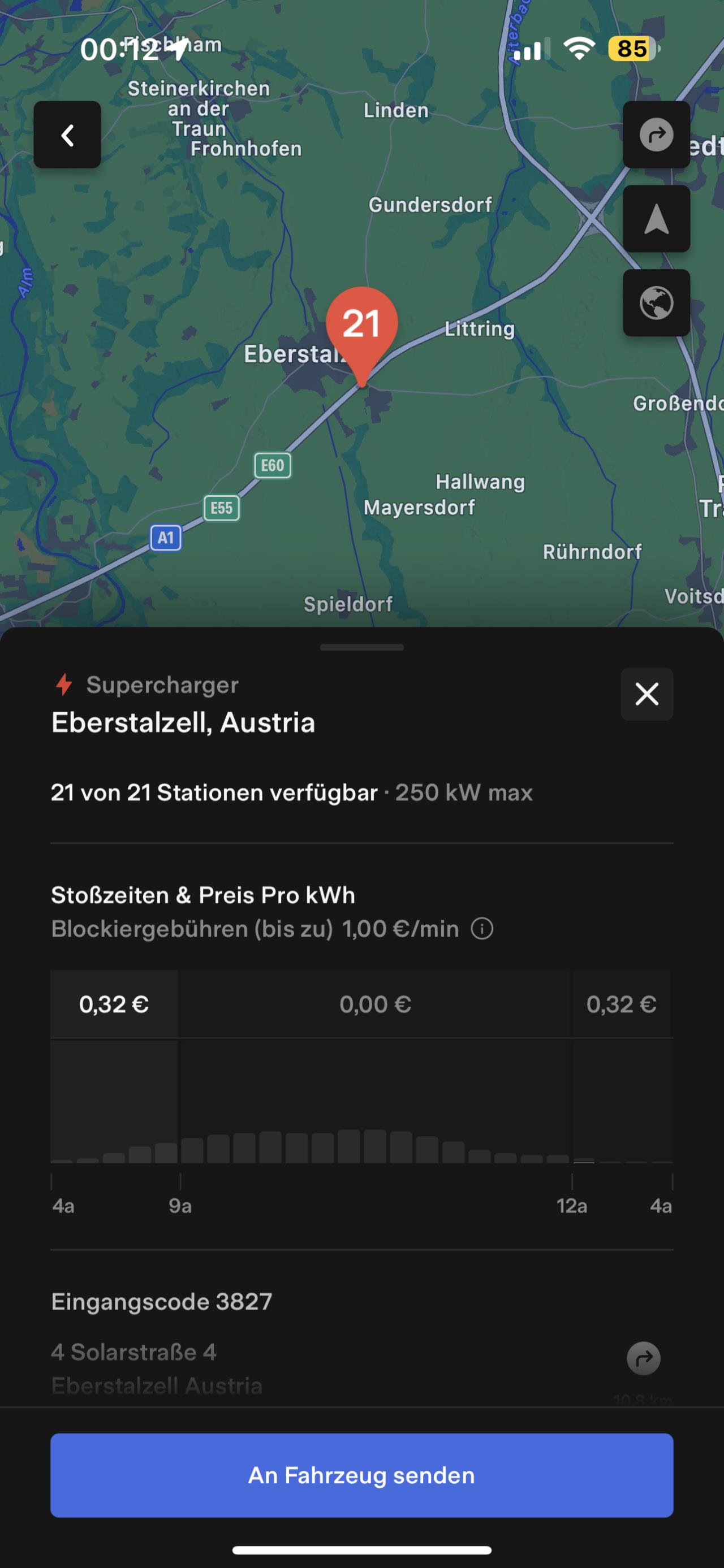Viewport: 724px width, 1568px height.
Task: Open the Blockiergebühren info icon
Action: tap(482, 929)
